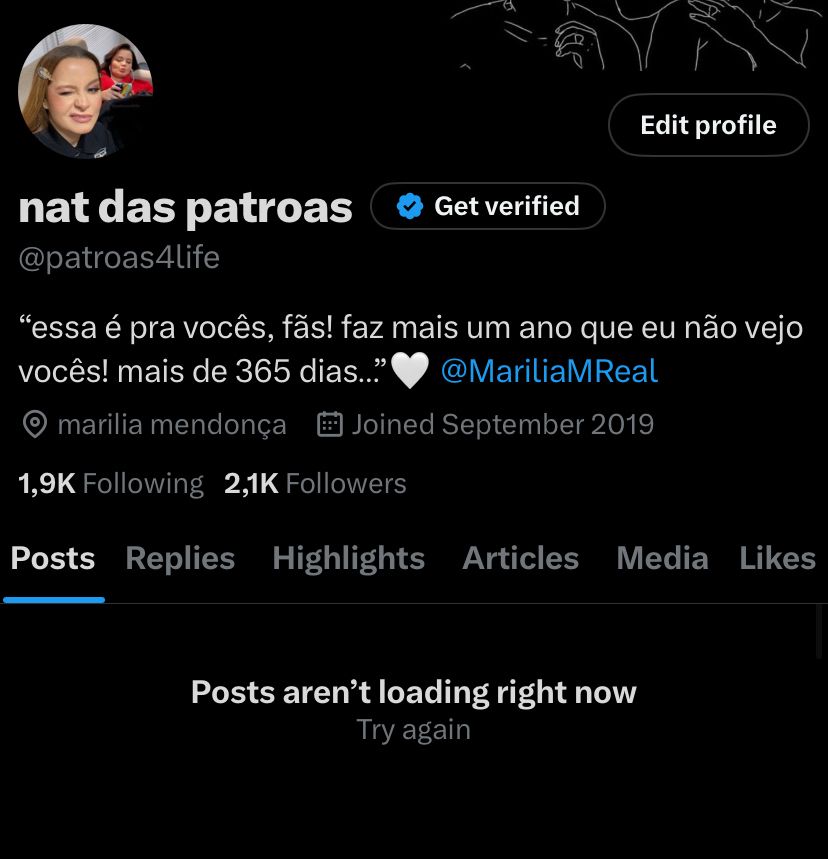Viewport: 828px width, 859px height.
Task: Tap the Get verified button
Action: 488,206
